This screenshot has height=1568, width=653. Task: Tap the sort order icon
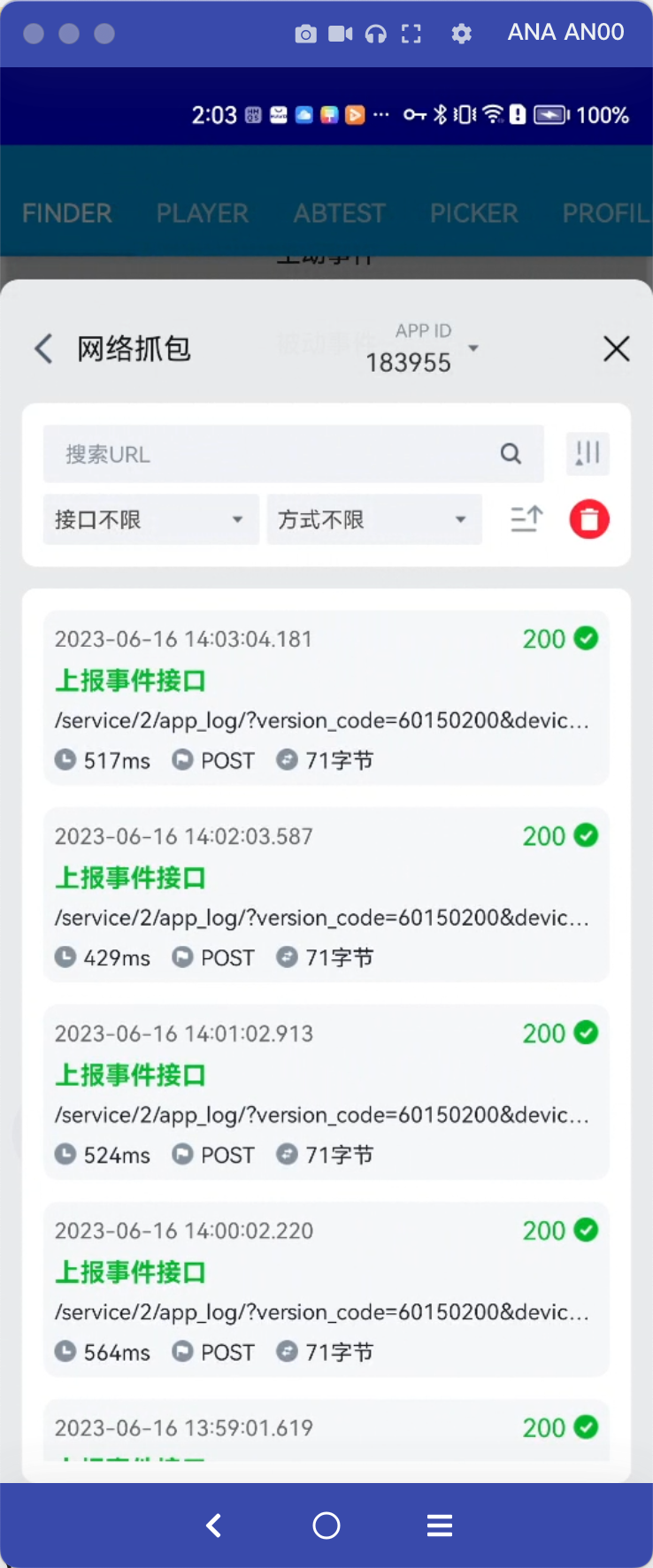526,519
